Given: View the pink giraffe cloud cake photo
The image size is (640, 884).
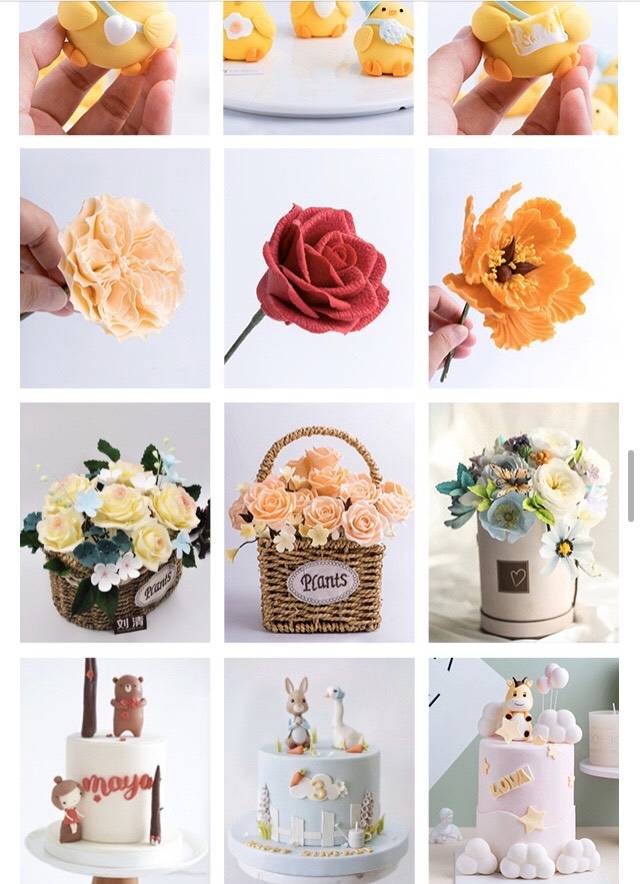Looking at the screenshot, I should click(523, 770).
